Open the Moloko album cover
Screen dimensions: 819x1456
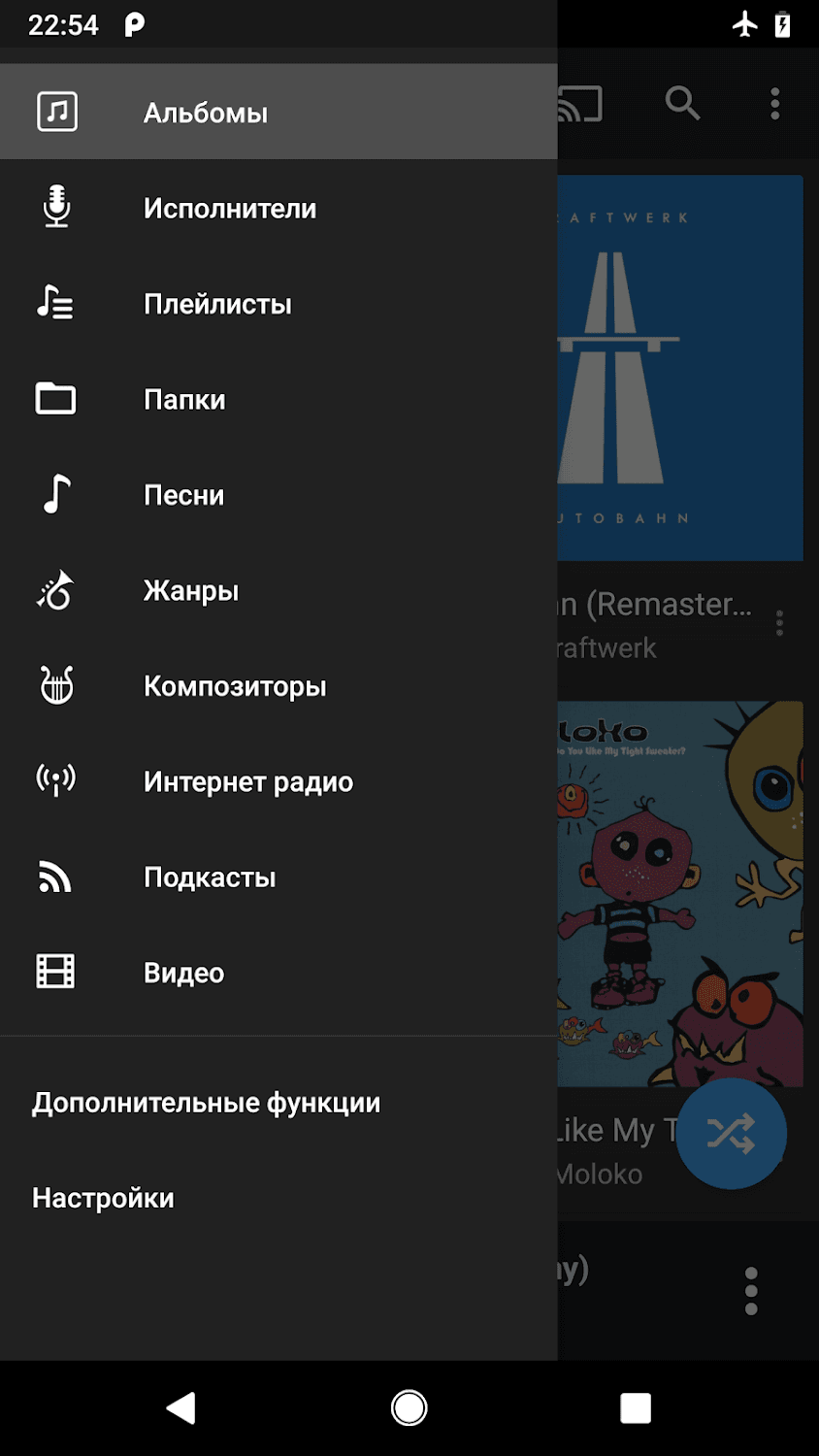(680, 893)
